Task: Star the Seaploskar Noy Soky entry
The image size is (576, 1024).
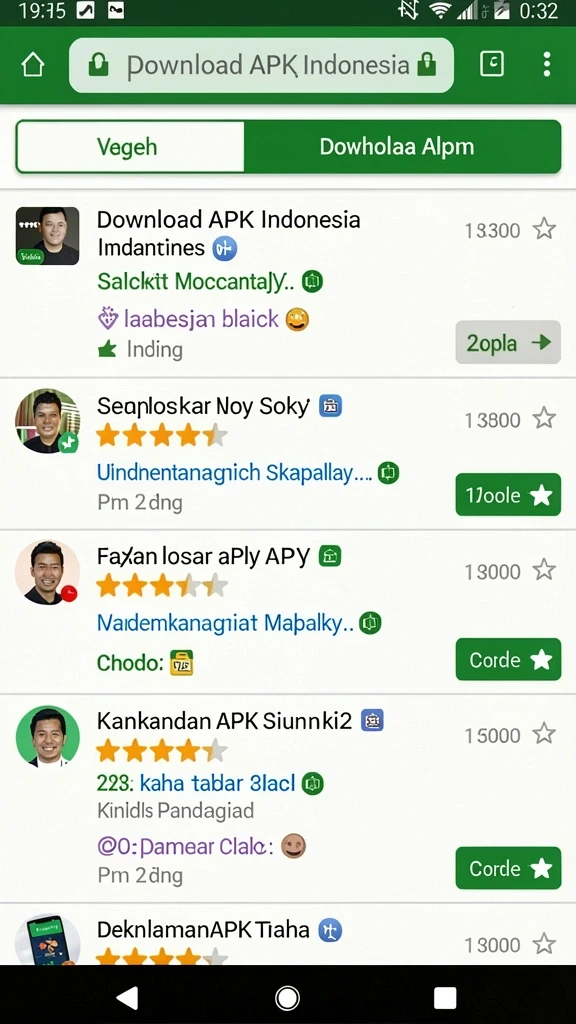Action: pyautogui.click(x=544, y=418)
